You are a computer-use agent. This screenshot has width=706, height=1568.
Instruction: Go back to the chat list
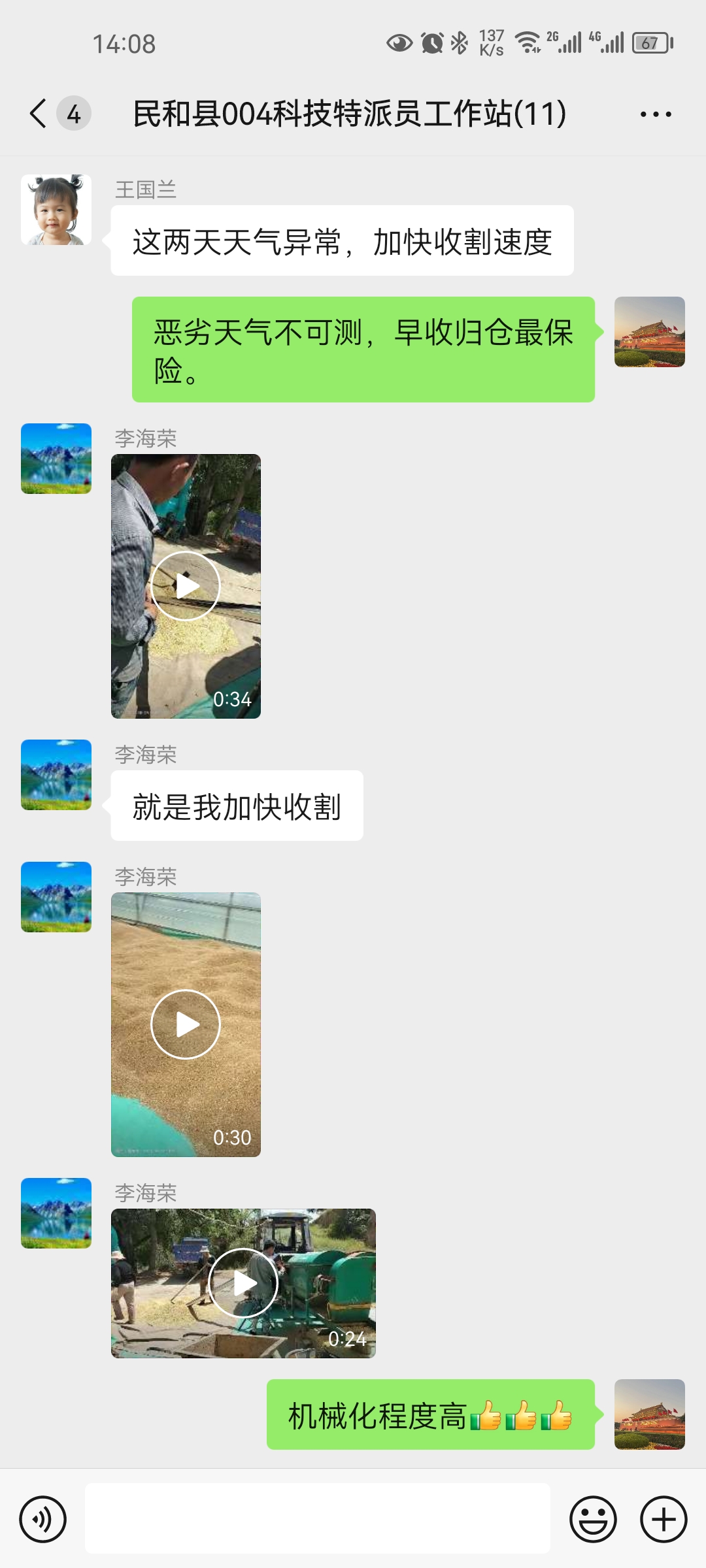click(x=39, y=114)
